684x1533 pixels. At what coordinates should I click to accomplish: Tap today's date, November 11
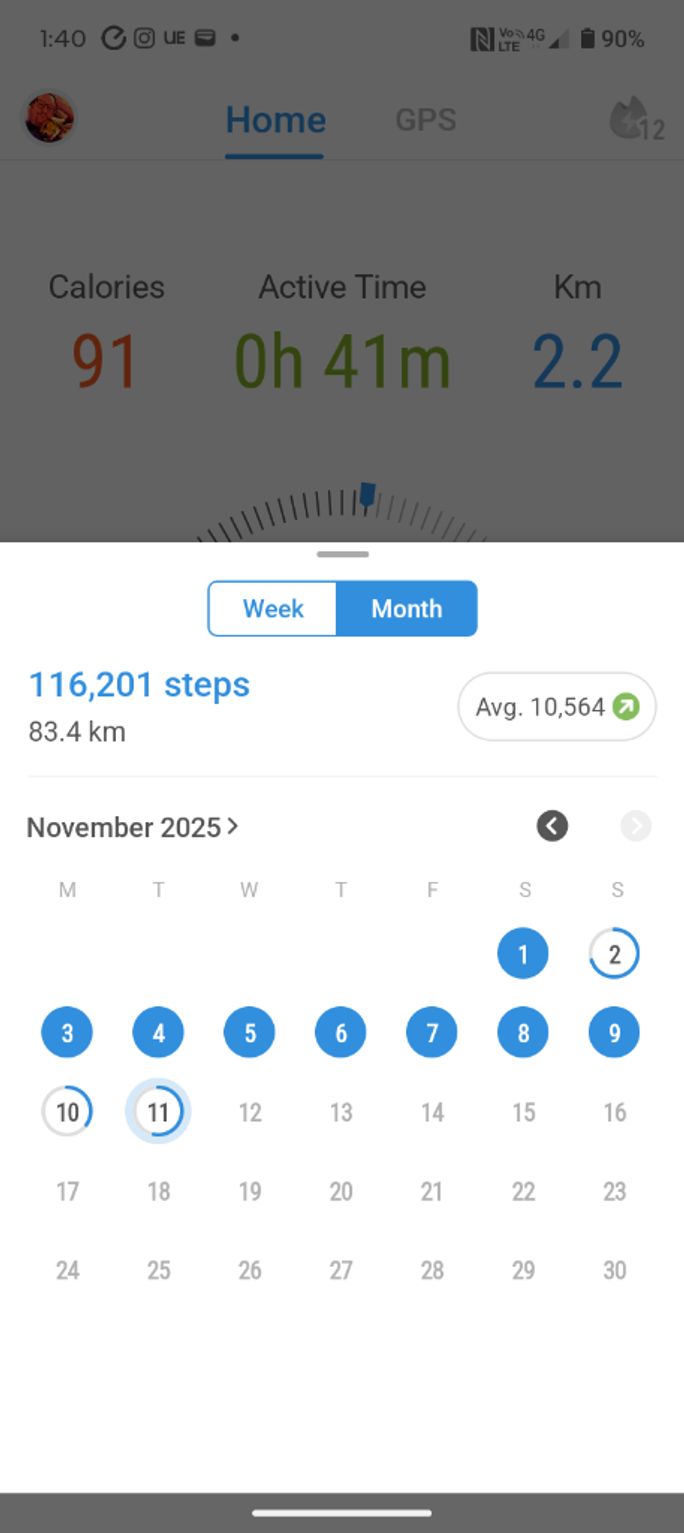[x=158, y=1112]
